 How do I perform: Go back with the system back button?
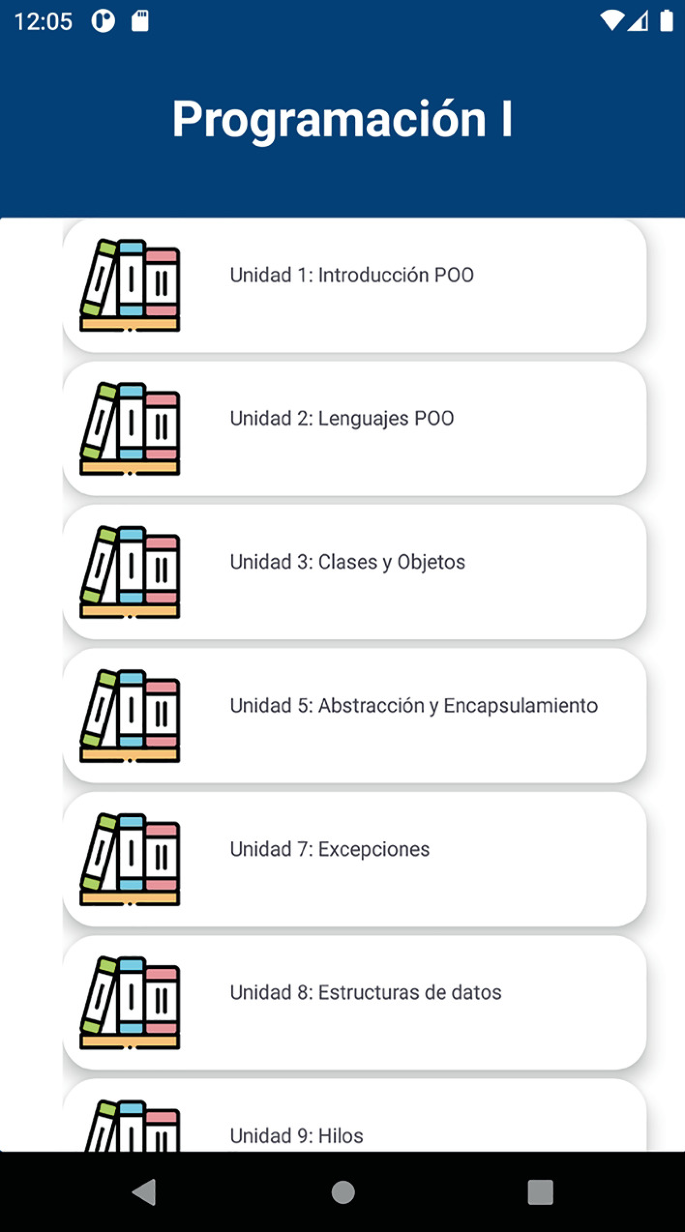[x=145, y=1191]
